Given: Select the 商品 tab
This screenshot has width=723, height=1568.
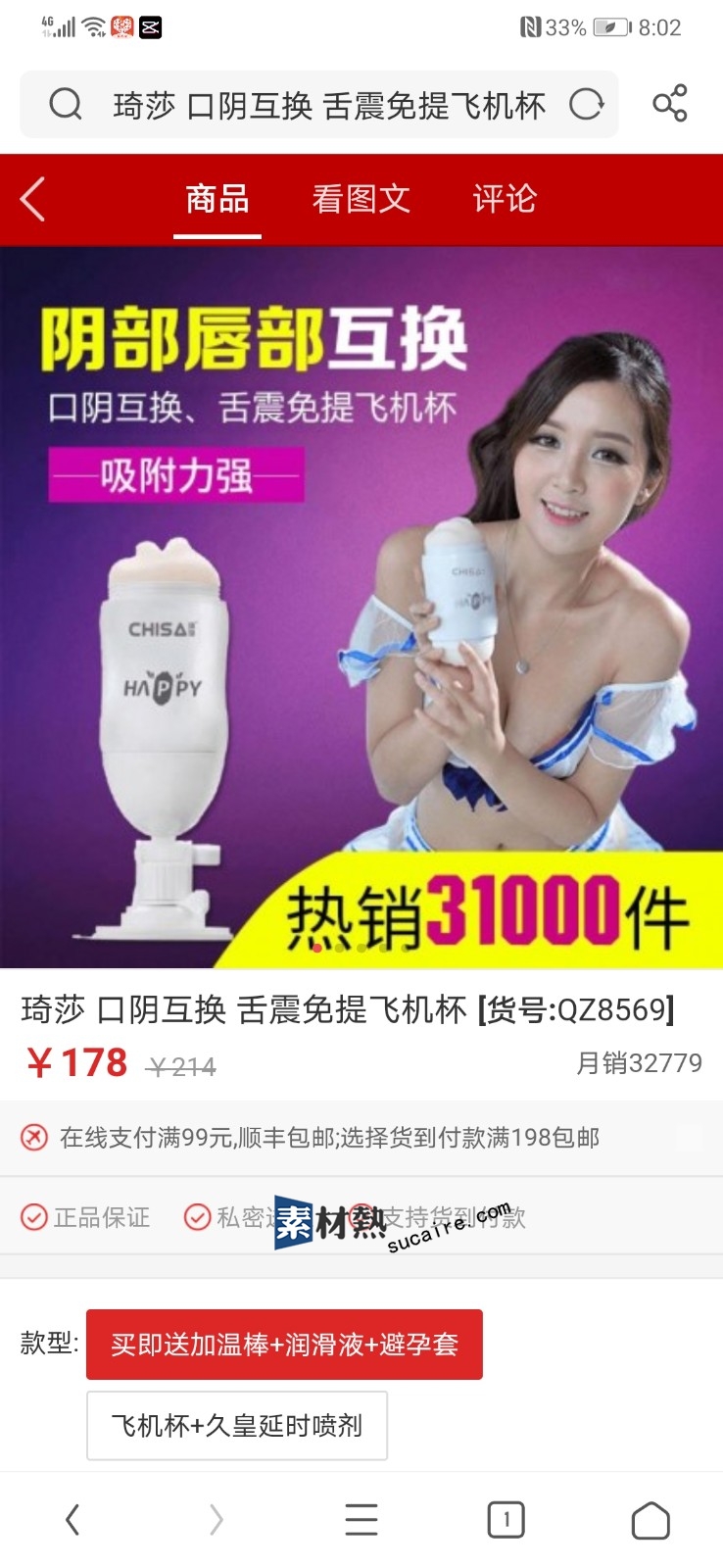Looking at the screenshot, I should coord(217,199).
